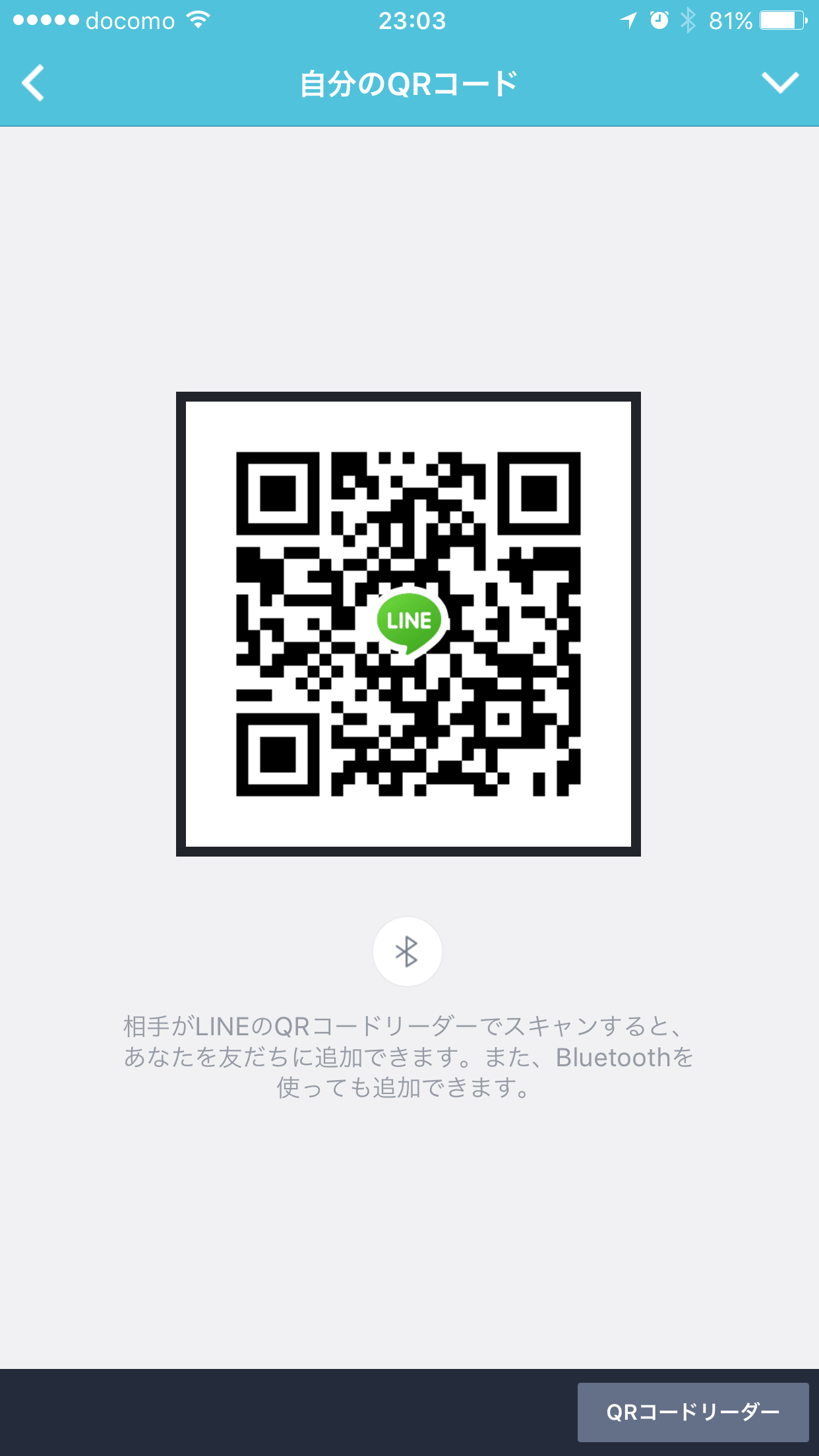Image resolution: width=819 pixels, height=1456 pixels.
Task: Tap the location arrow in the status bar
Action: point(628,20)
